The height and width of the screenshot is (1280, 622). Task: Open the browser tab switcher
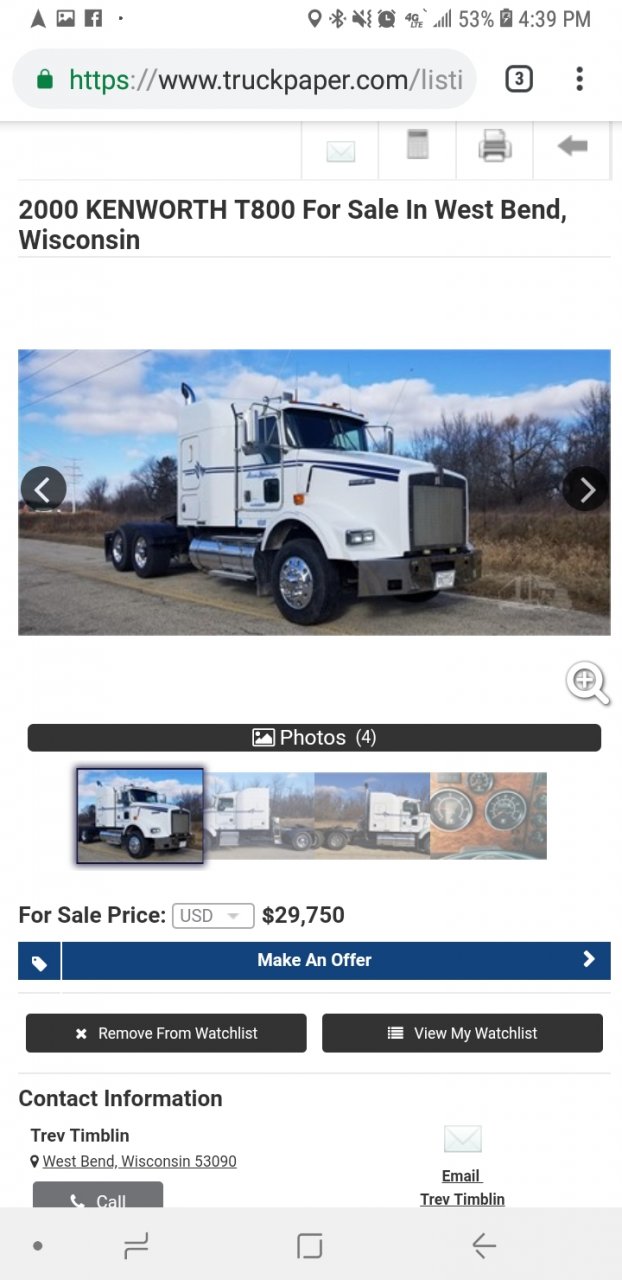pos(518,79)
